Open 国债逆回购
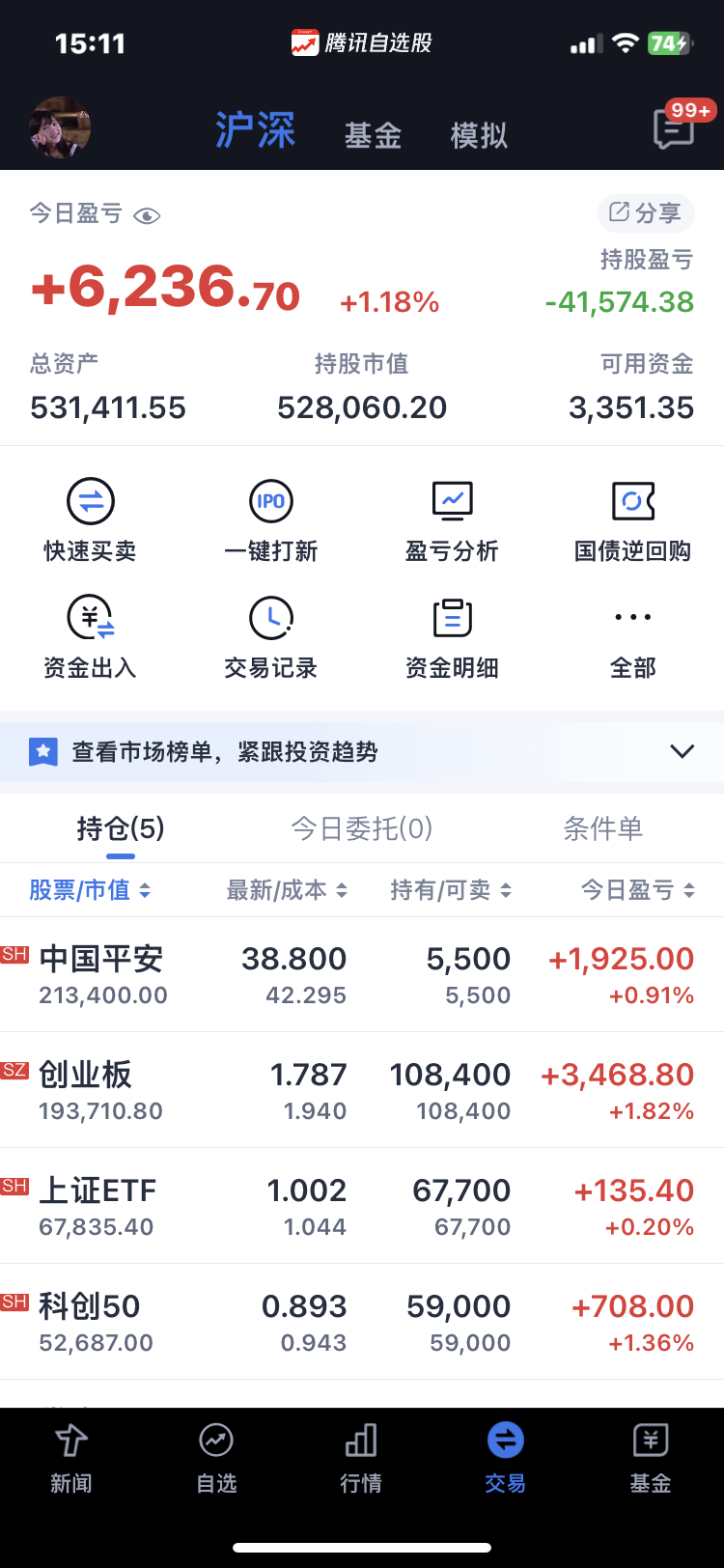This screenshot has width=724, height=1568. click(632, 521)
